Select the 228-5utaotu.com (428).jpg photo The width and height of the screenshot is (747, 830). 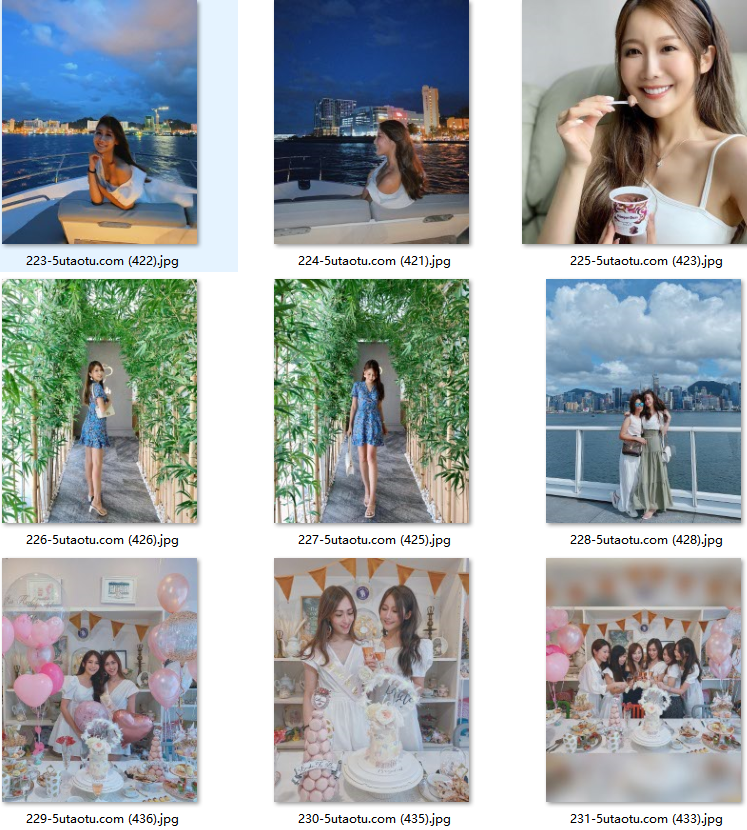(644, 401)
